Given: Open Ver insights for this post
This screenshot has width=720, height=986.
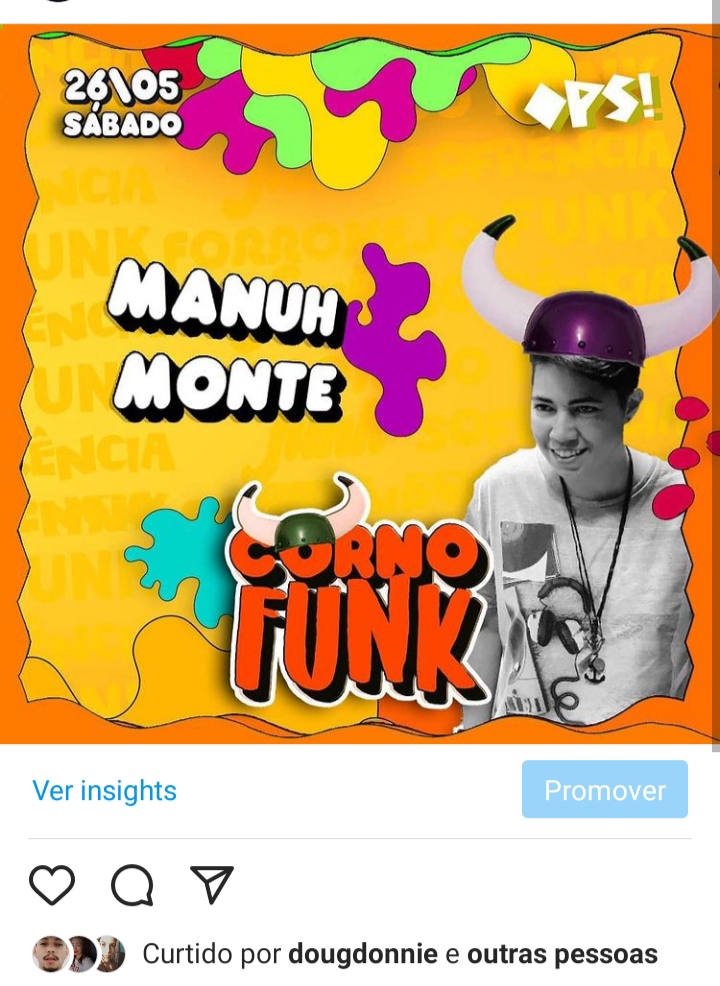Looking at the screenshot, I should [104, 791].
